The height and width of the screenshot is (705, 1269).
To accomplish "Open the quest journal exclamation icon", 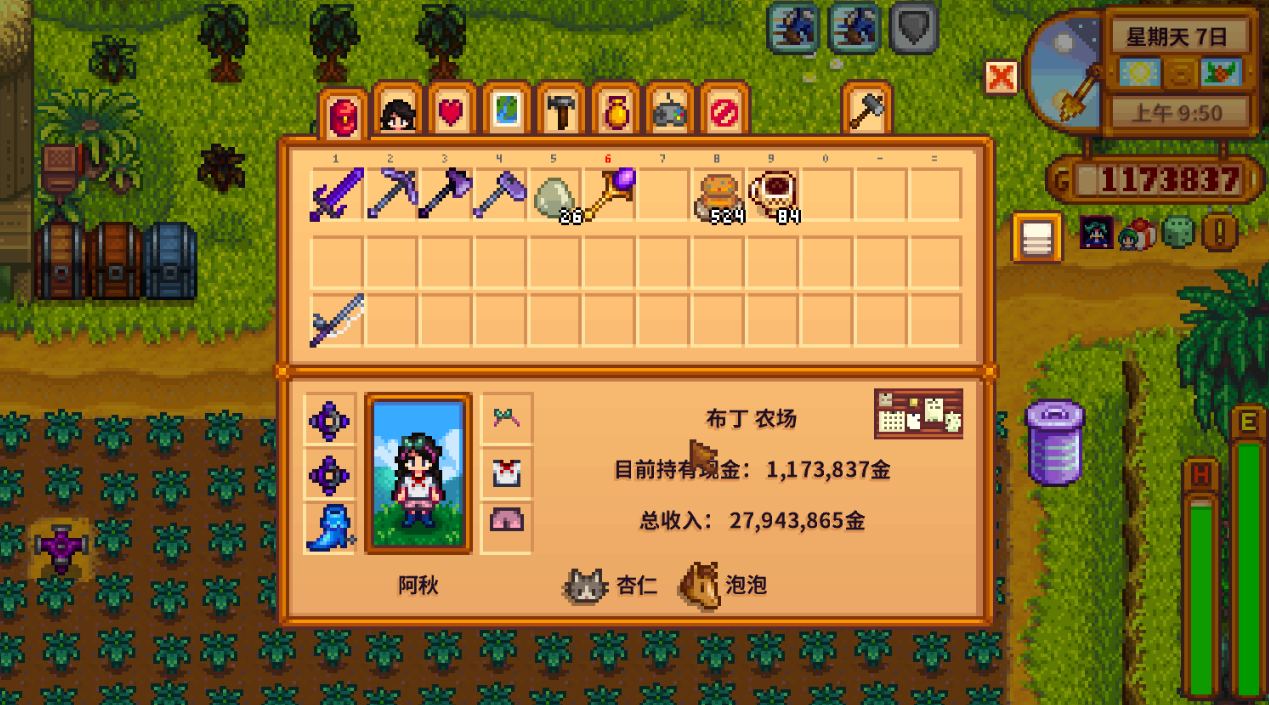I will tap(1219, 233).
